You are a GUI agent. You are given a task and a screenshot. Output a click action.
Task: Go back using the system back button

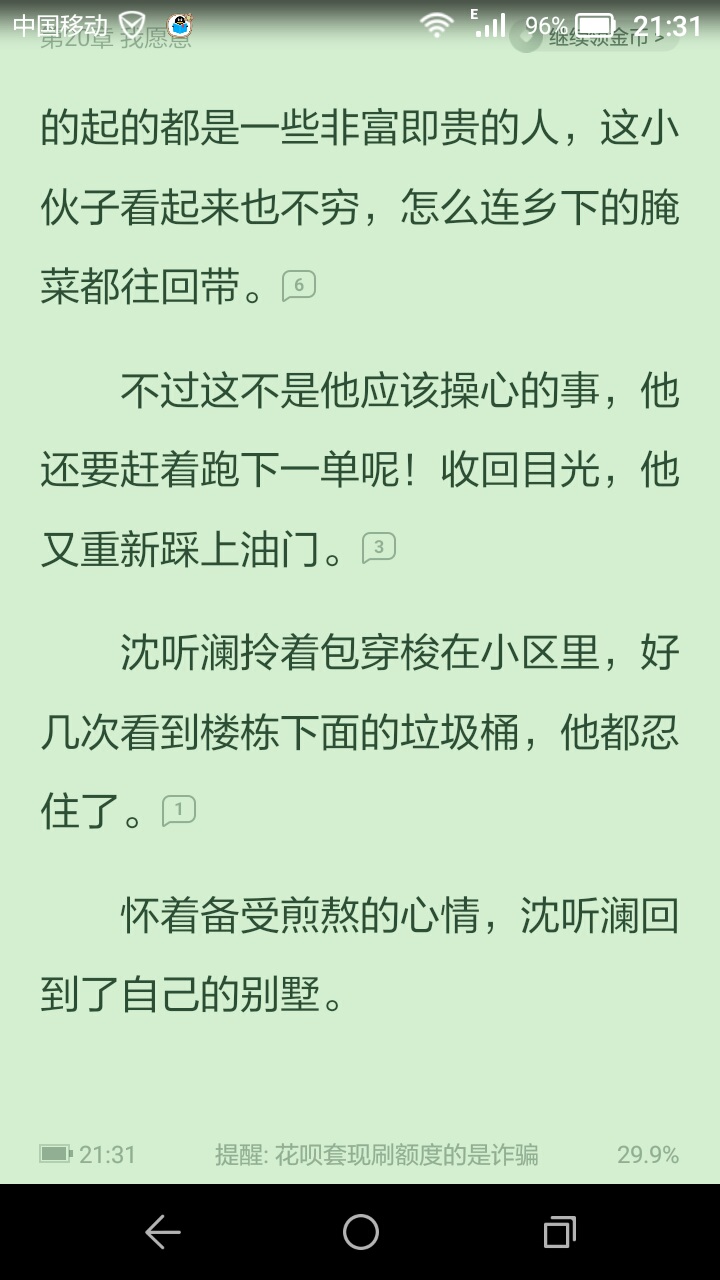(x=162, y=1232)
